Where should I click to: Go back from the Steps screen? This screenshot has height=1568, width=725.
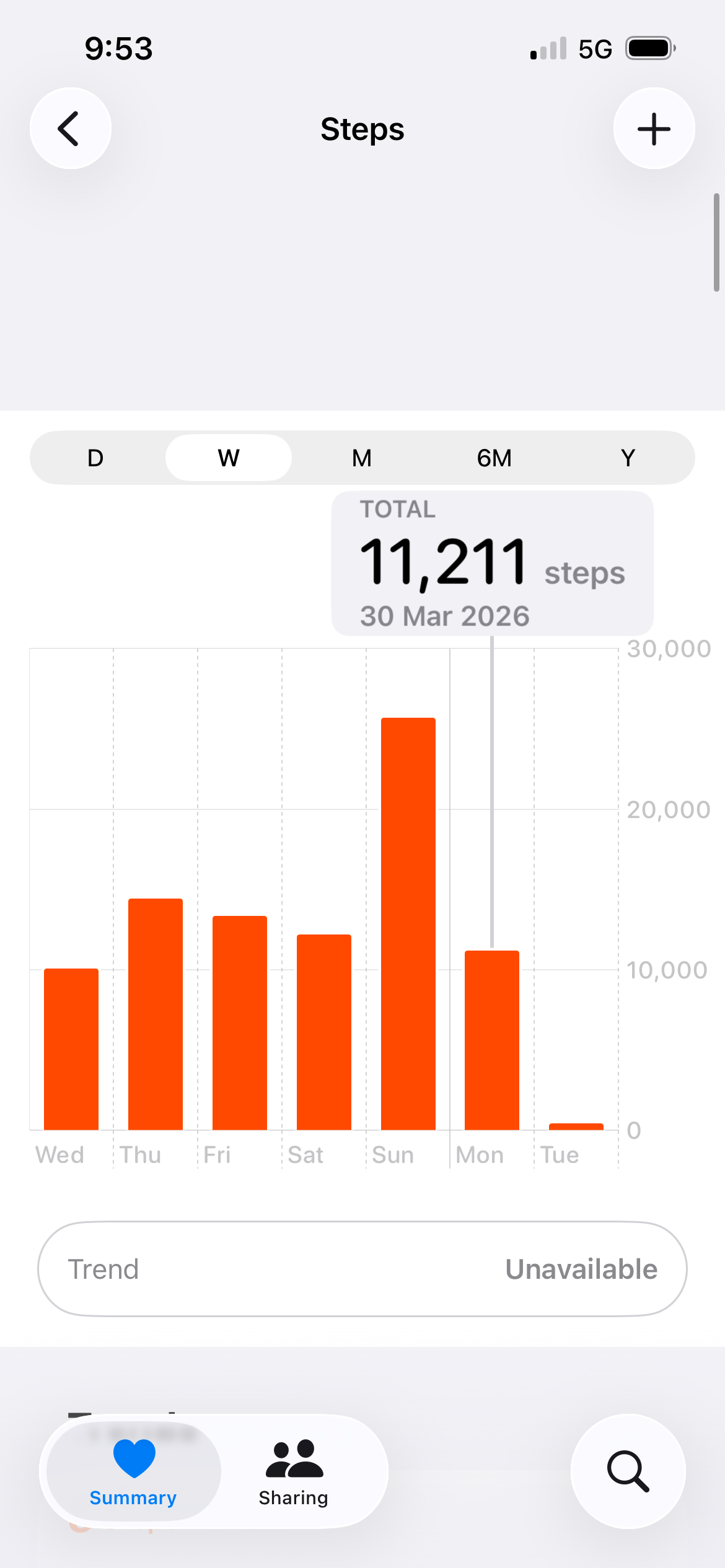(71, 129)
